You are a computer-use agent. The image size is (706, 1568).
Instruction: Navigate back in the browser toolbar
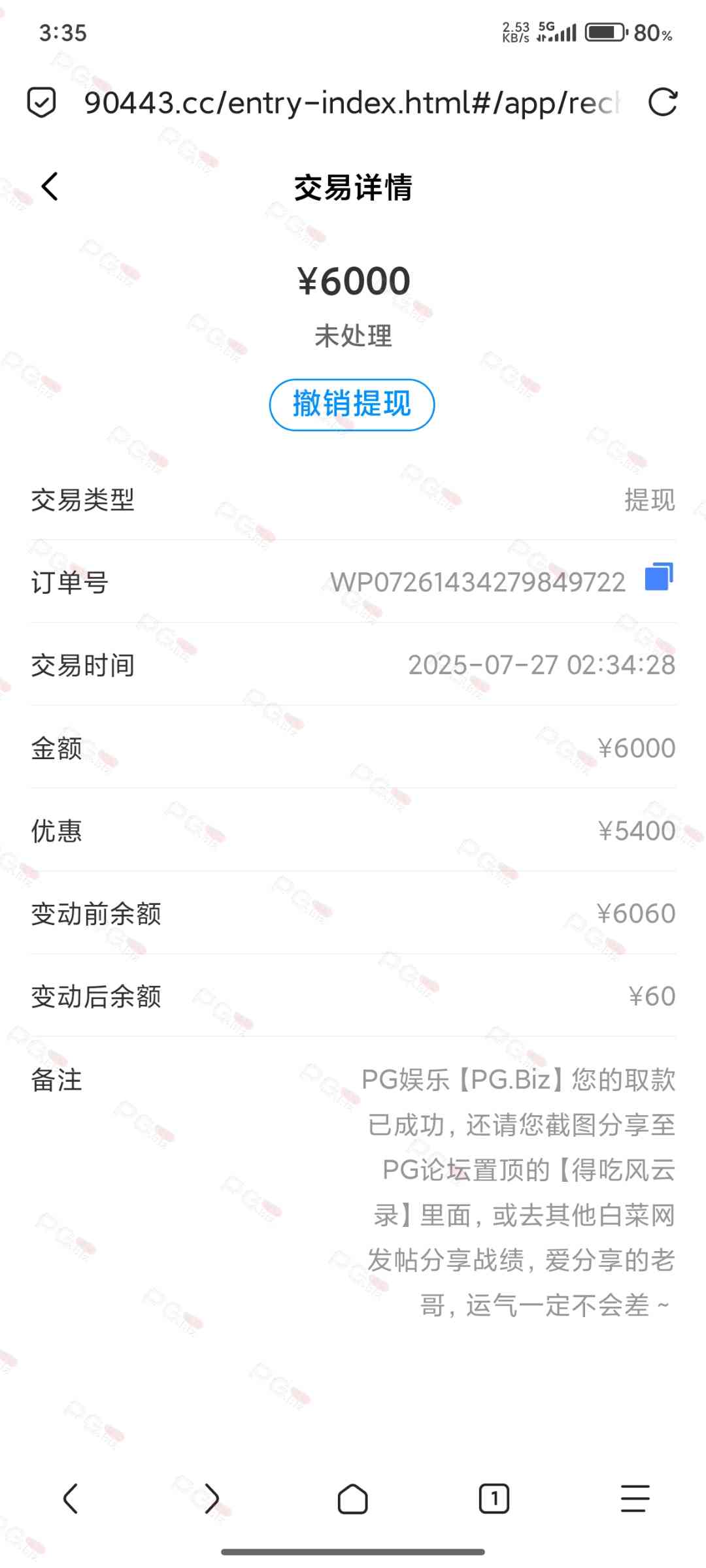click(71, 1498)
